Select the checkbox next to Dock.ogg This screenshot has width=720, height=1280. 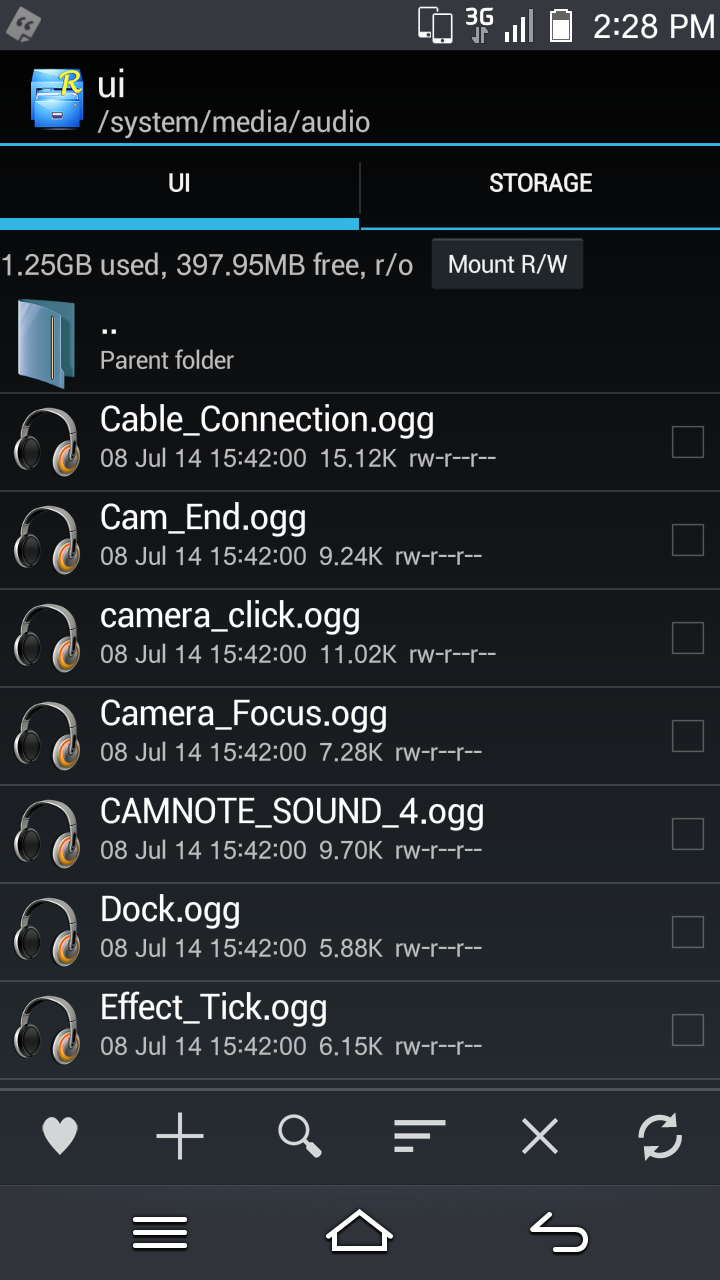pos(688,932)
